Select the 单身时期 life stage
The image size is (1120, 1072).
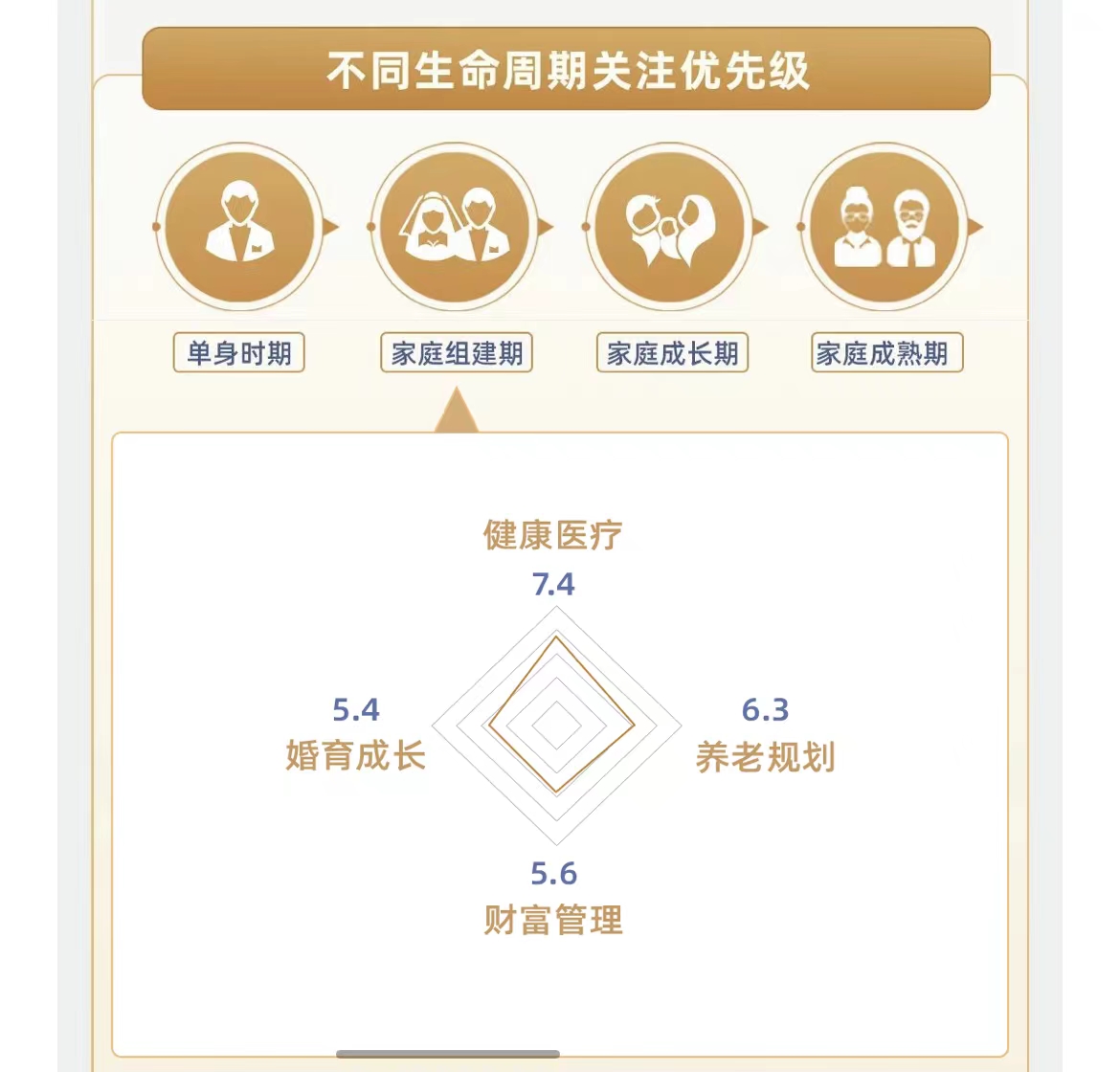click(239, 352)
